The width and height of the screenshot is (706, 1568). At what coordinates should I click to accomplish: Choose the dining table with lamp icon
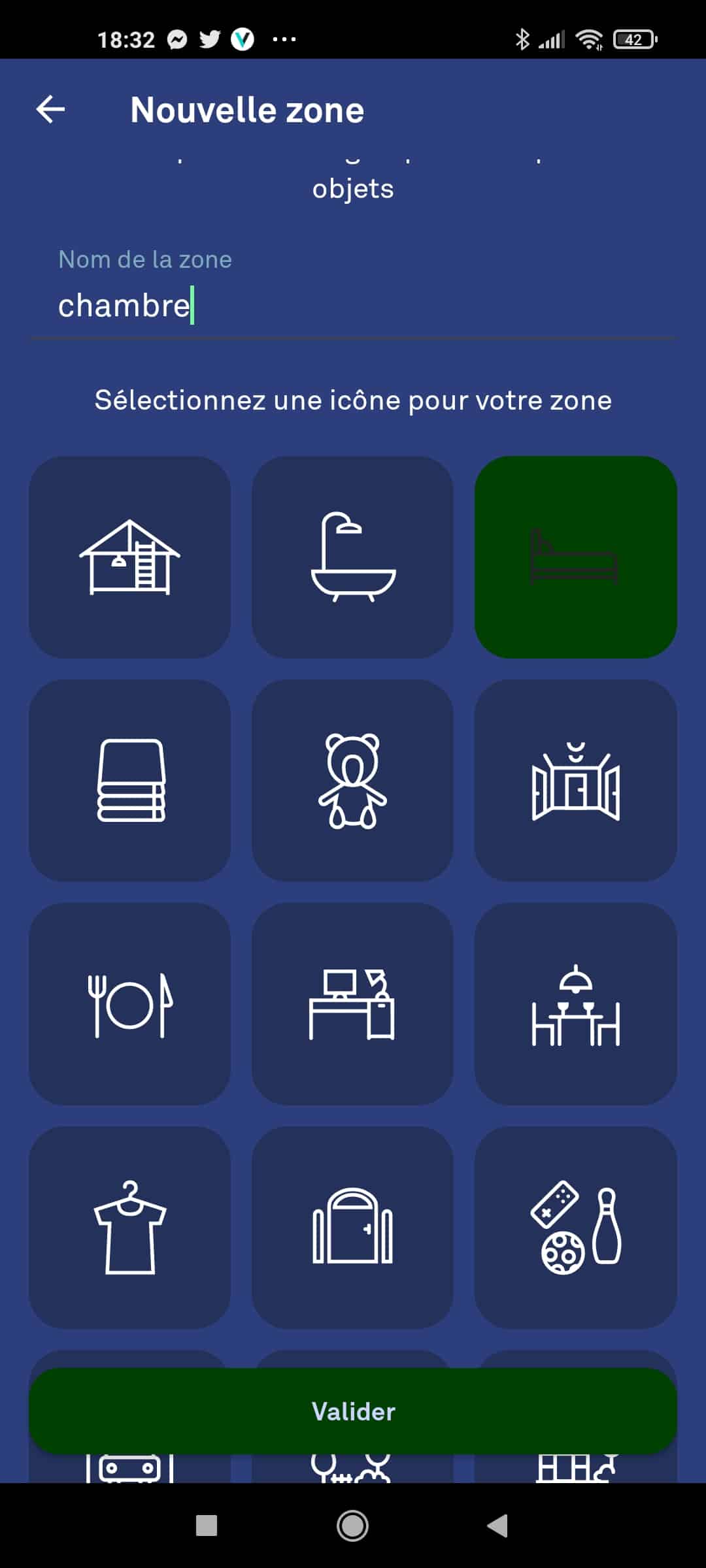point(576,1004)
